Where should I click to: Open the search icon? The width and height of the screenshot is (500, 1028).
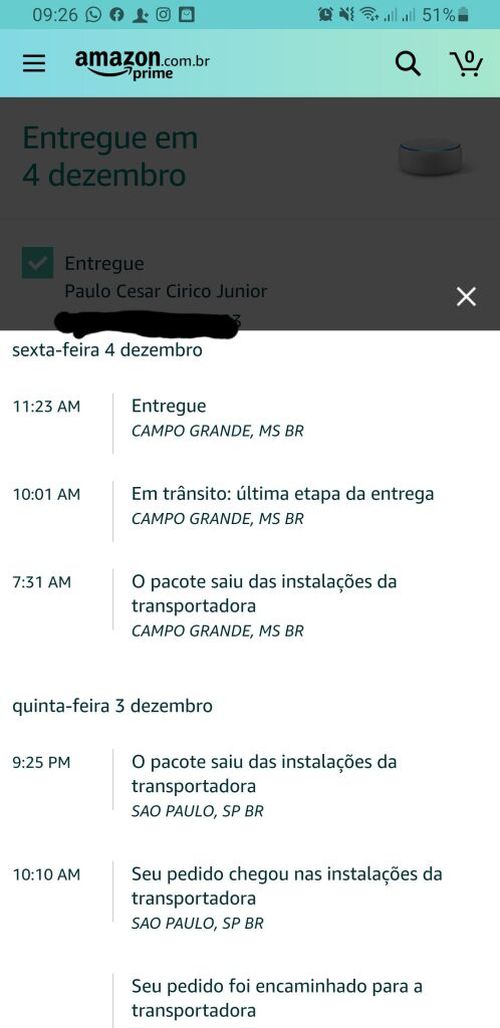click(x=408, y=64)
